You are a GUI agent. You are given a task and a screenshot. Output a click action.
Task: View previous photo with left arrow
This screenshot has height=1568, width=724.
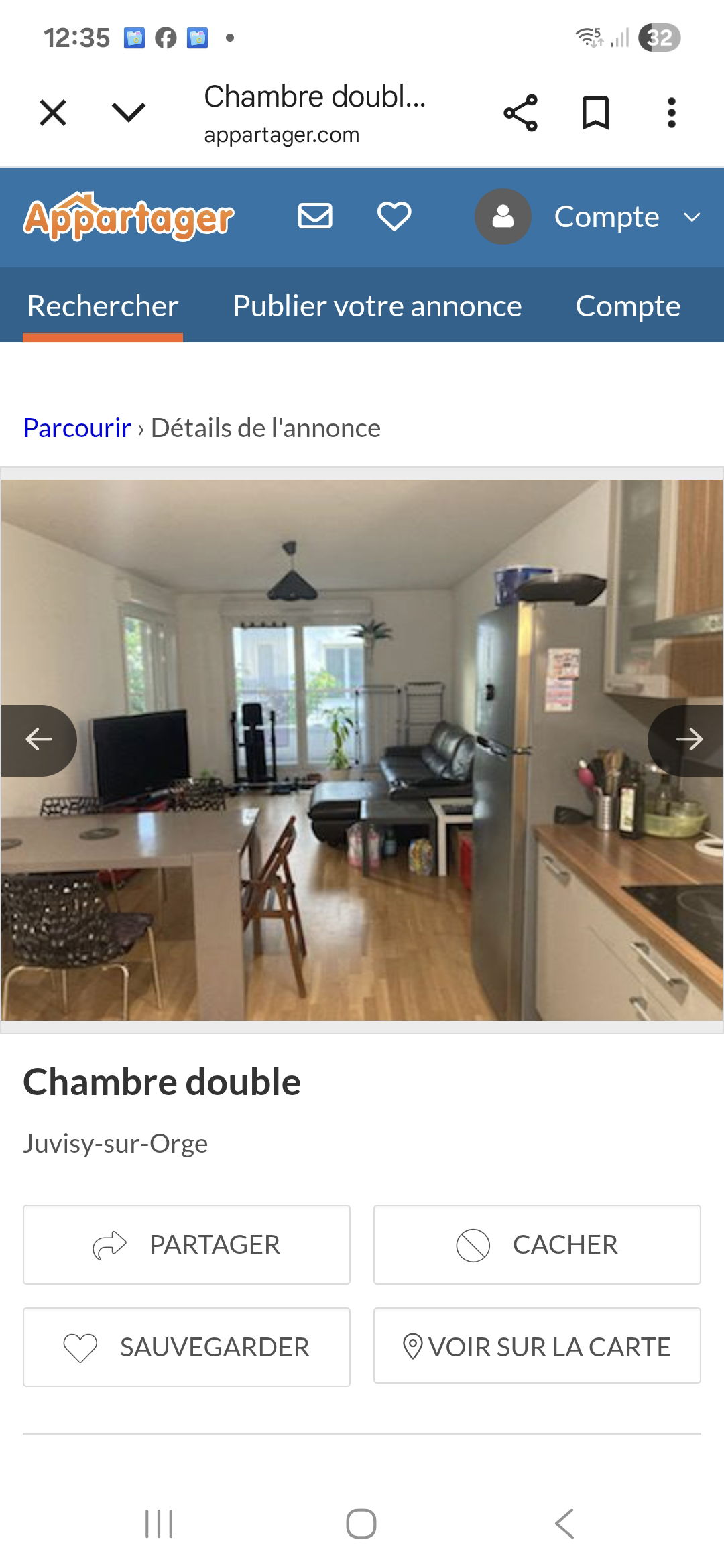tap(38, 740)
